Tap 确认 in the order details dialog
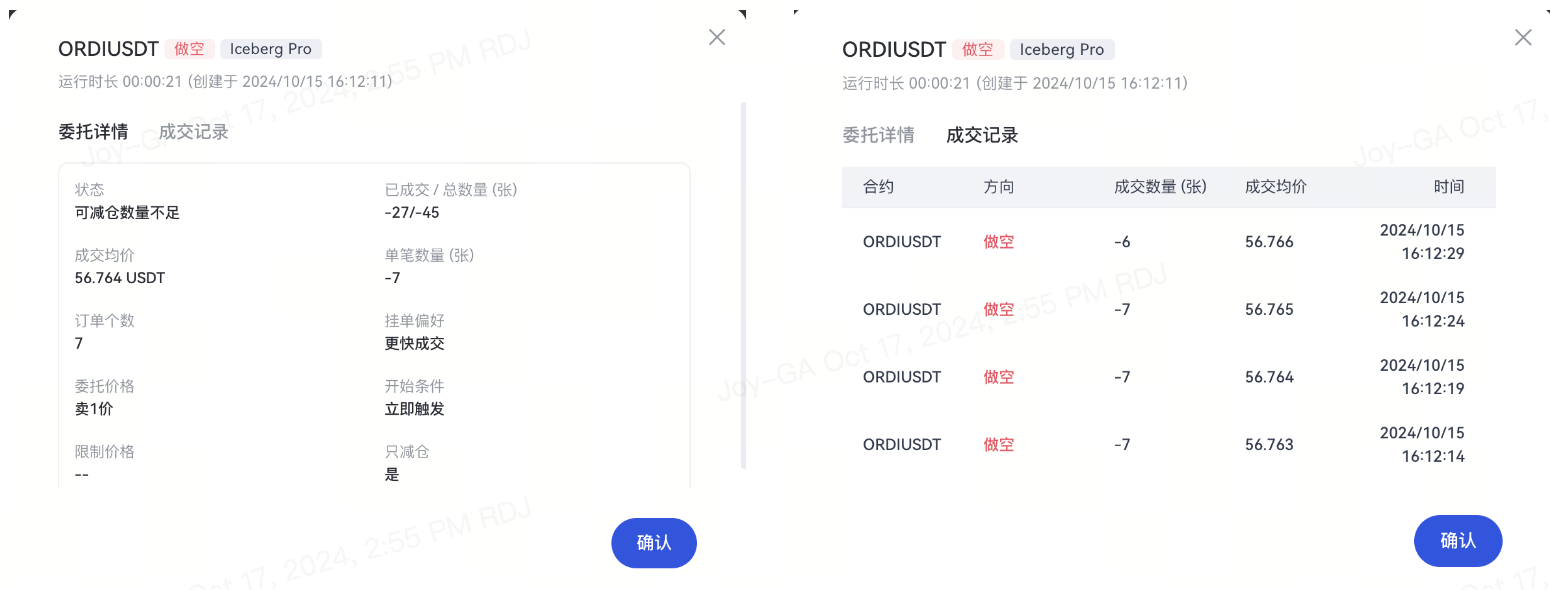This screenshot has width=1550, height=590. click(x=654, y=542)
